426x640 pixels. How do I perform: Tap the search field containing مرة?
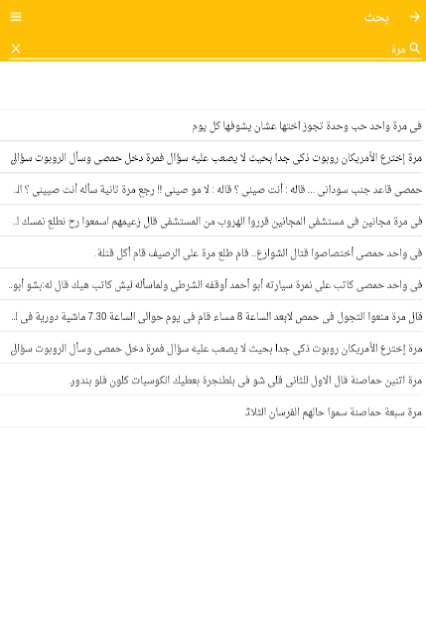pos(215,49)
